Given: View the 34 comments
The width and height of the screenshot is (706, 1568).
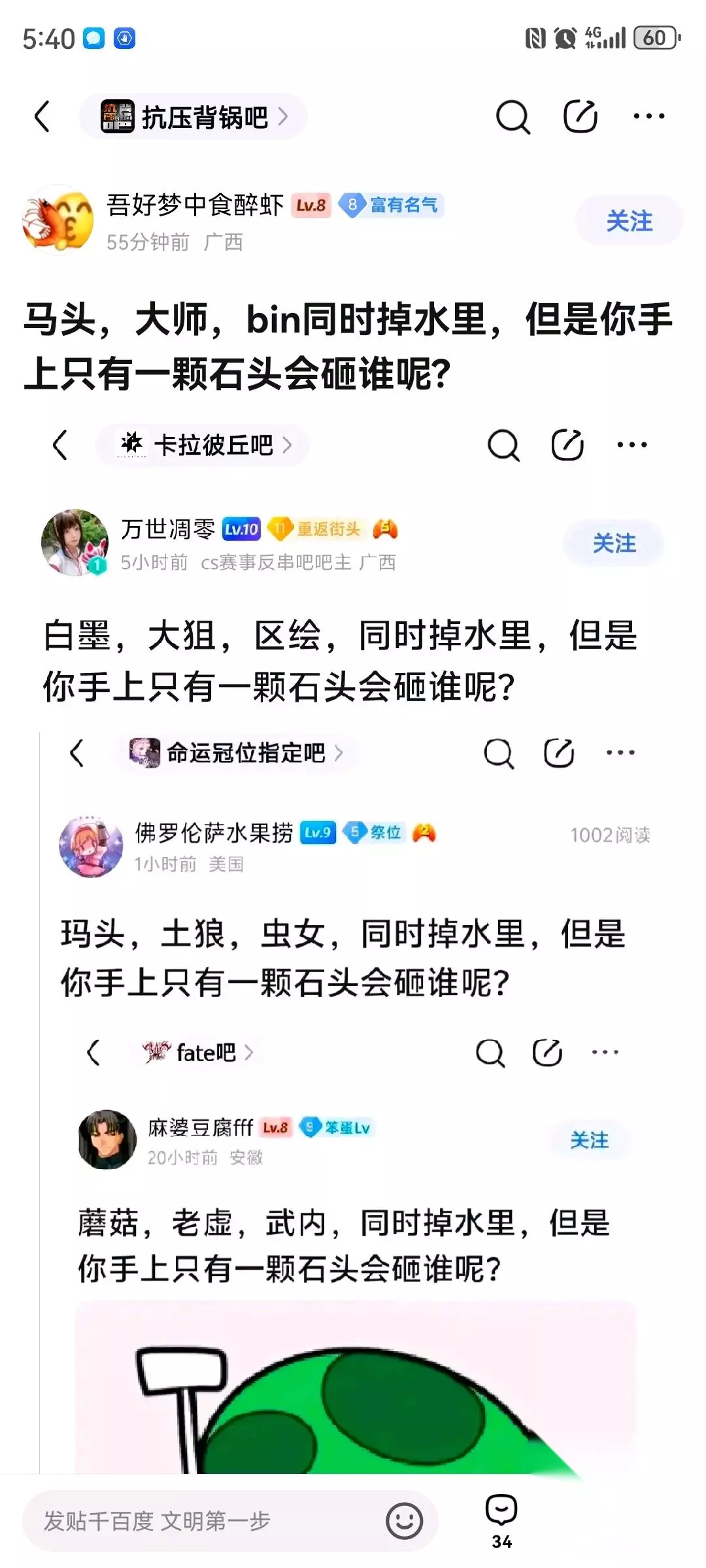Looking at the screenshot, I should (501, 1520).
